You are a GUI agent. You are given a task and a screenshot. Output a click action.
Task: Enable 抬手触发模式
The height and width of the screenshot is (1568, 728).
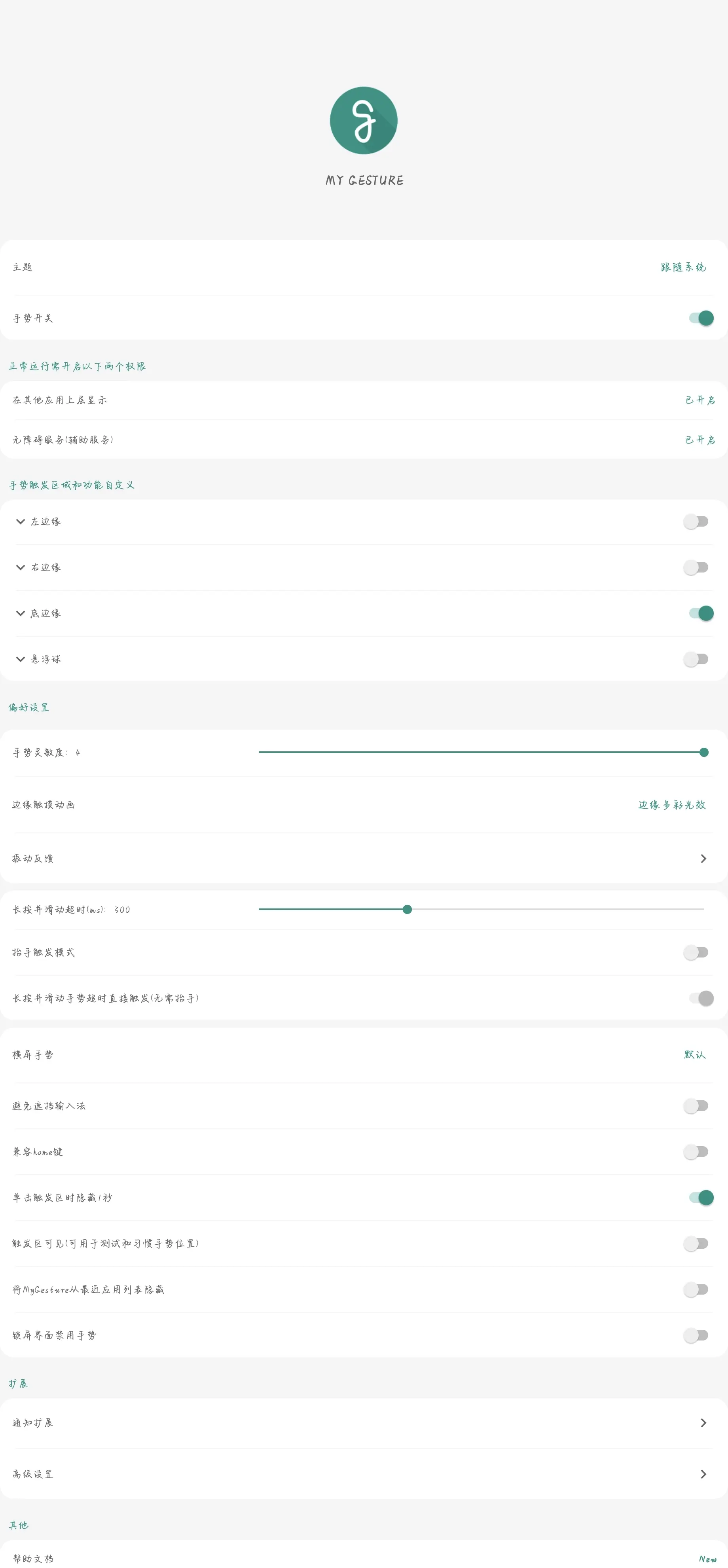(696, 952)
